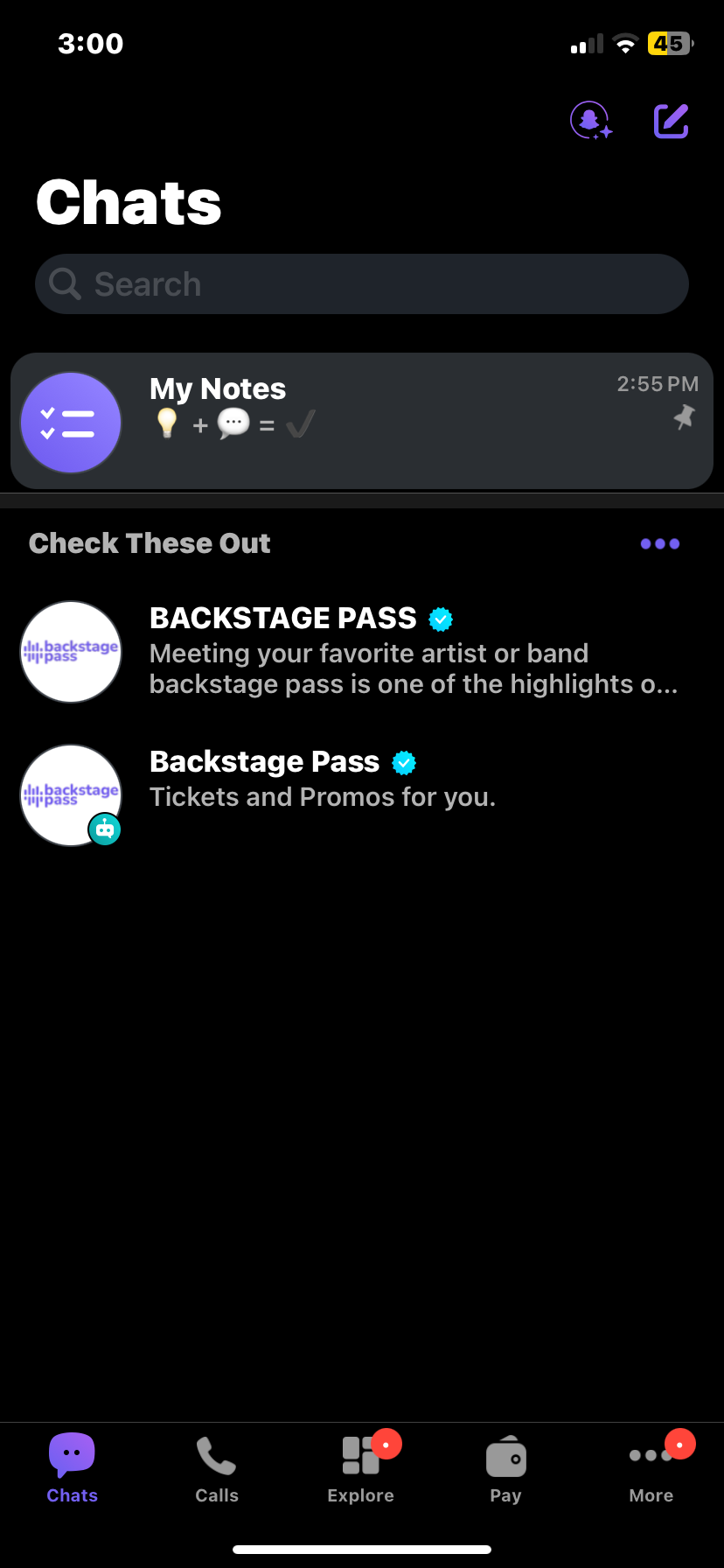
Task: Open the Backstage Pass Tickets and Promos bot
Action: pos(362,795)
